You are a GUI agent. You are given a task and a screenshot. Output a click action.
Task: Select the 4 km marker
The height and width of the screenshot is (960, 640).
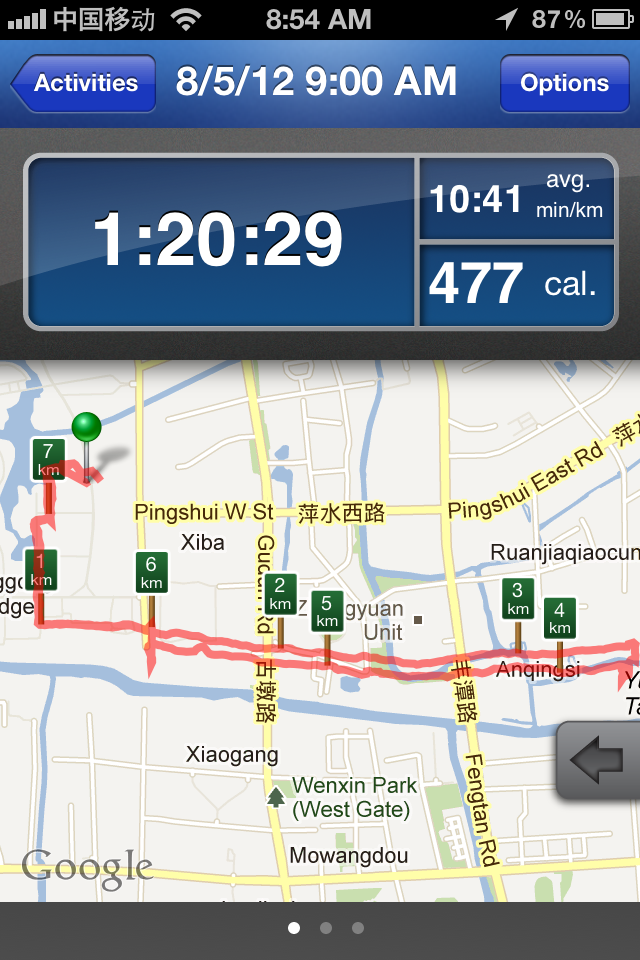point(560,618)
